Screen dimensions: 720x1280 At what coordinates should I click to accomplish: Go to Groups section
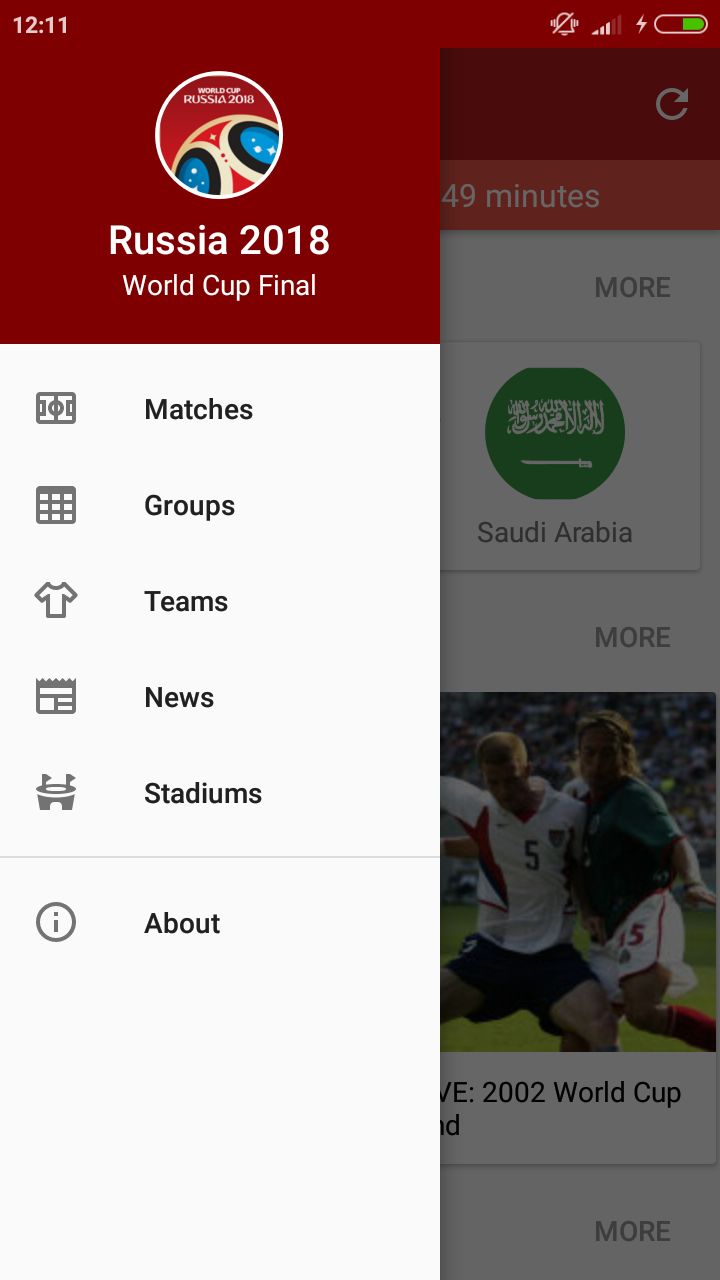[x=220, y=505]
